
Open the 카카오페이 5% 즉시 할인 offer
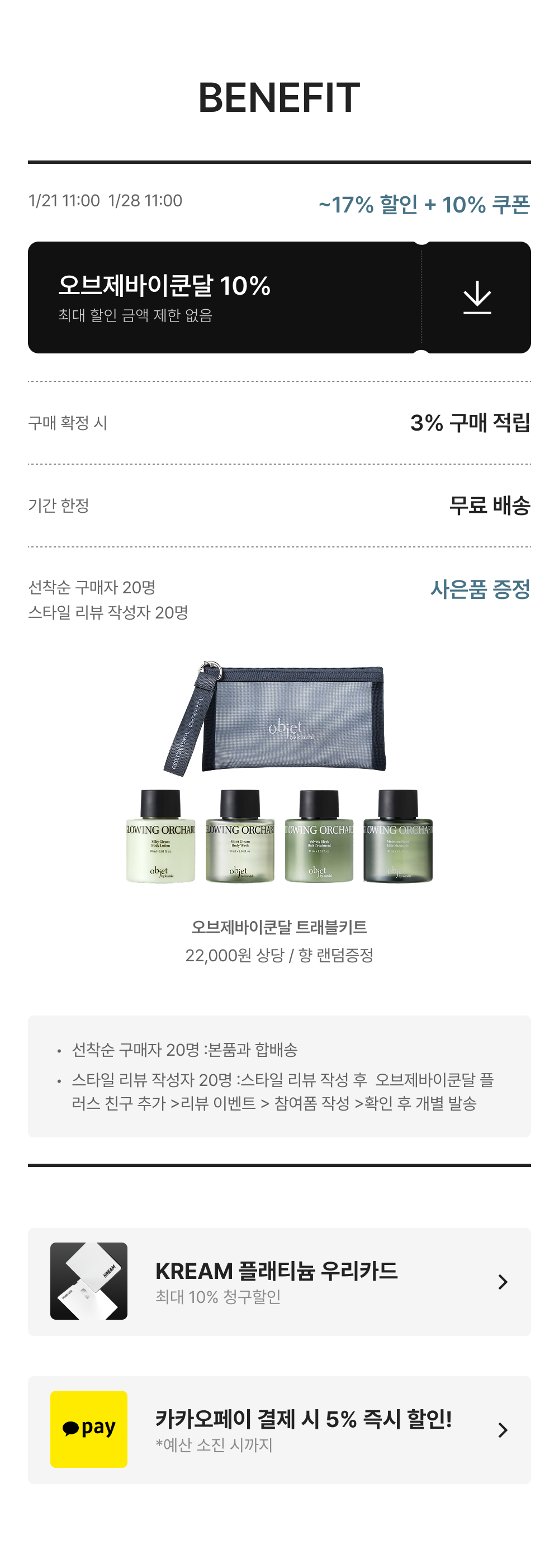(279, 1429)
